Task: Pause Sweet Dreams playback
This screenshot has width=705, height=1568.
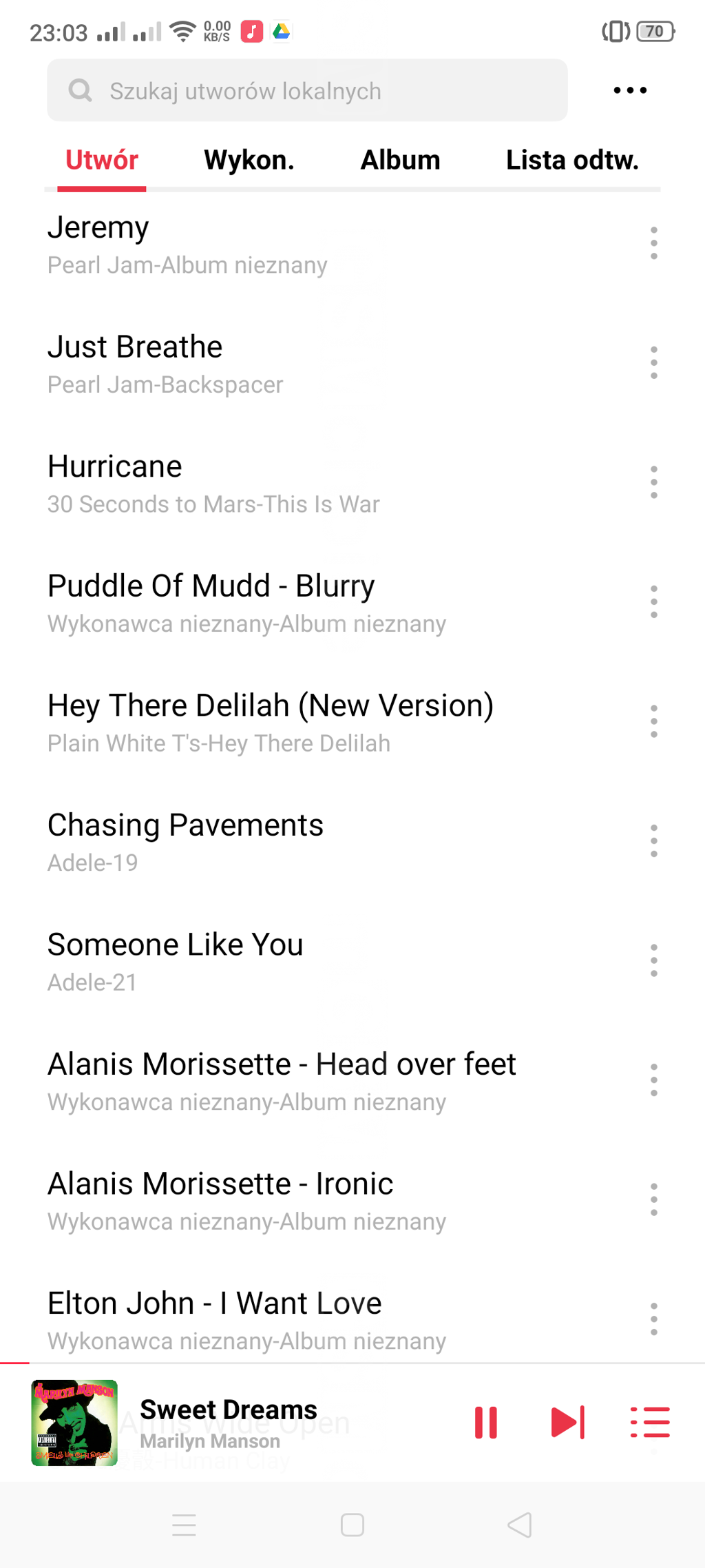Action: tap(485, 1423)
